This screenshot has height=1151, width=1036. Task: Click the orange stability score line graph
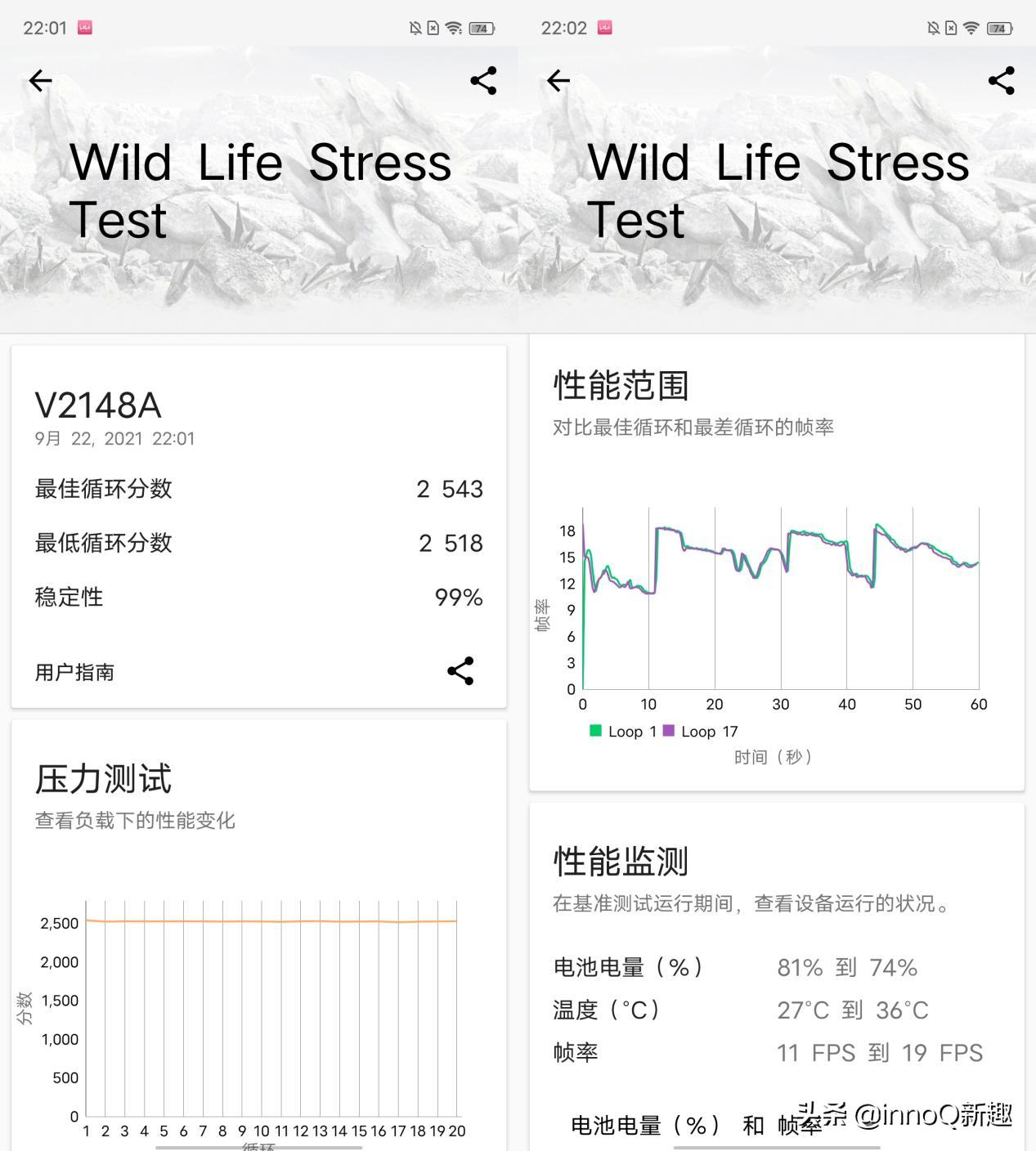[x=270, y=920]
